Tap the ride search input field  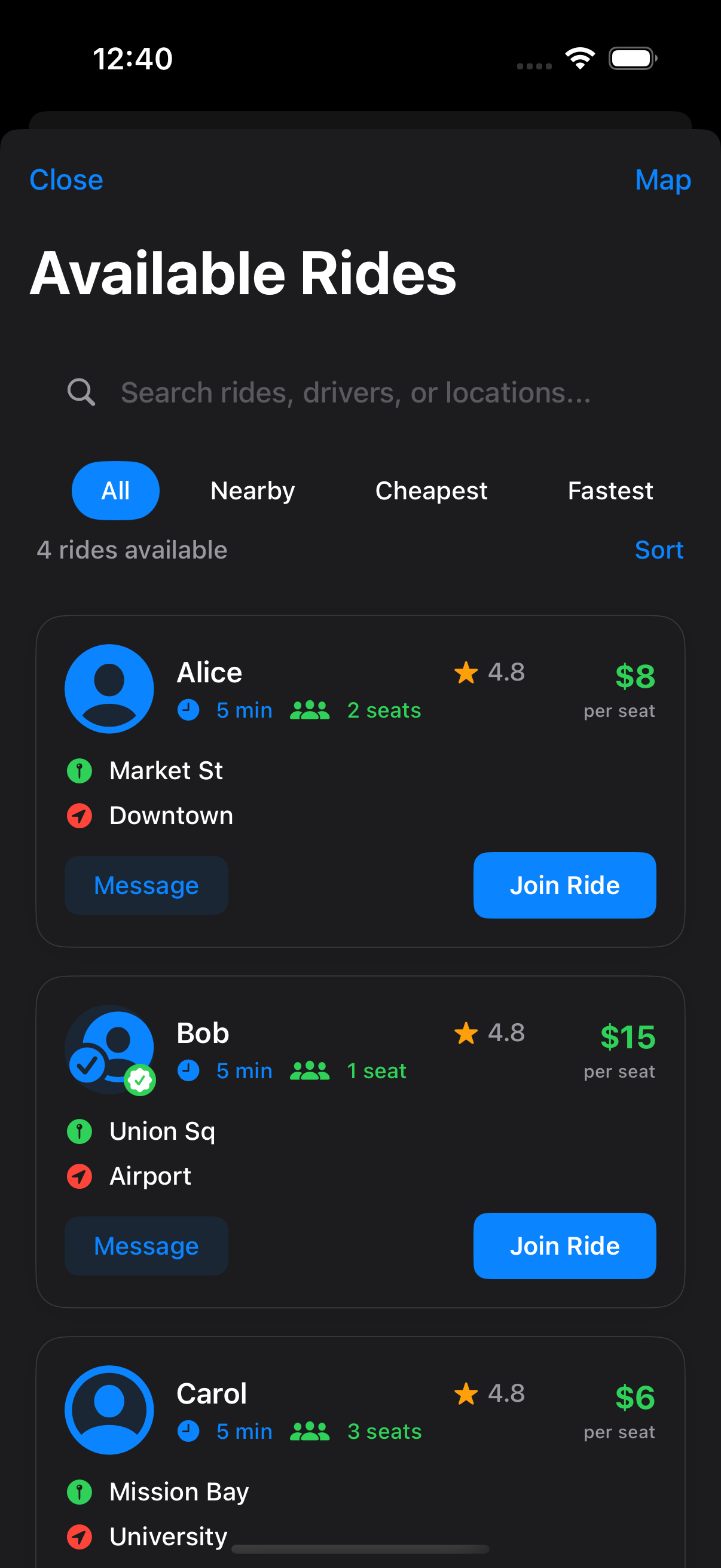(x=356, y=393)
